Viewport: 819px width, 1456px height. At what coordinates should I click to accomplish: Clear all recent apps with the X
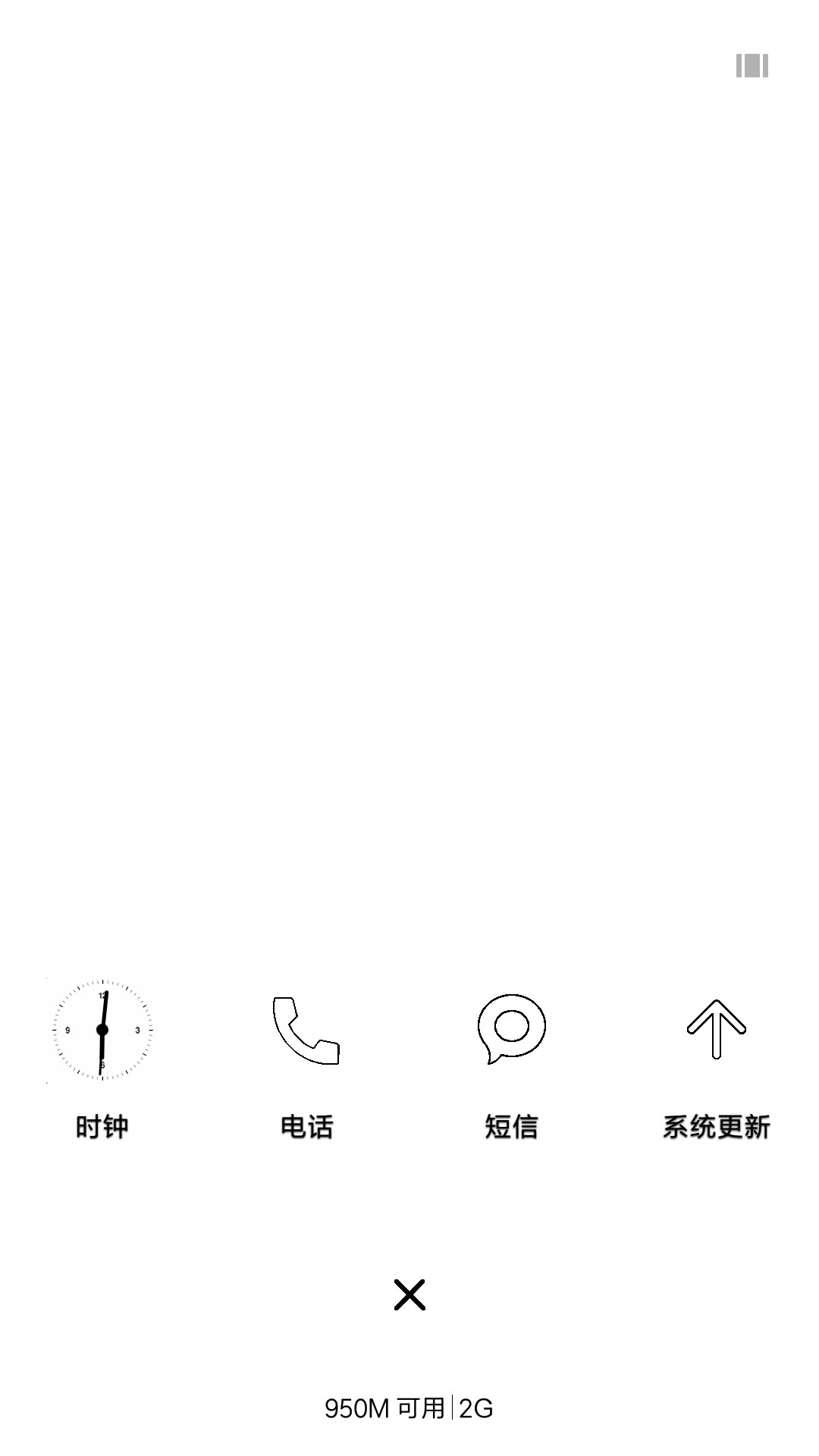tap(409, 1294)
